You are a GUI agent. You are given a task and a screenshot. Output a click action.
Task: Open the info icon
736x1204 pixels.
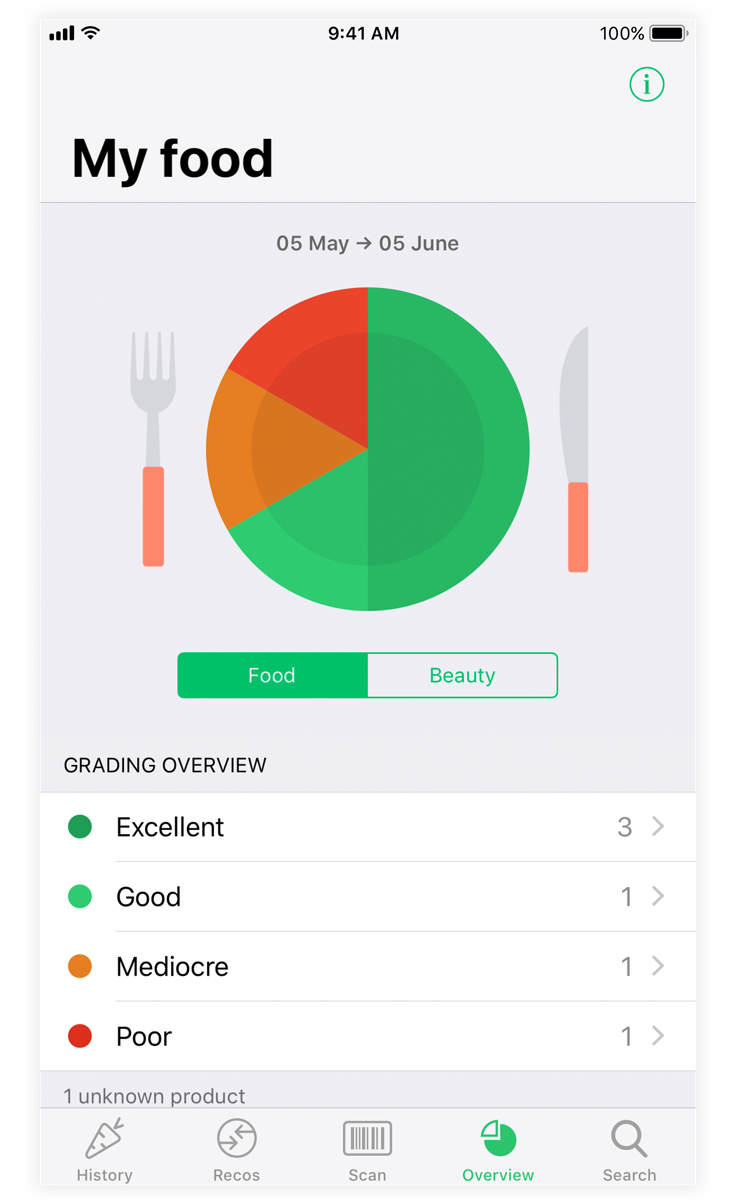pos(647,85)
